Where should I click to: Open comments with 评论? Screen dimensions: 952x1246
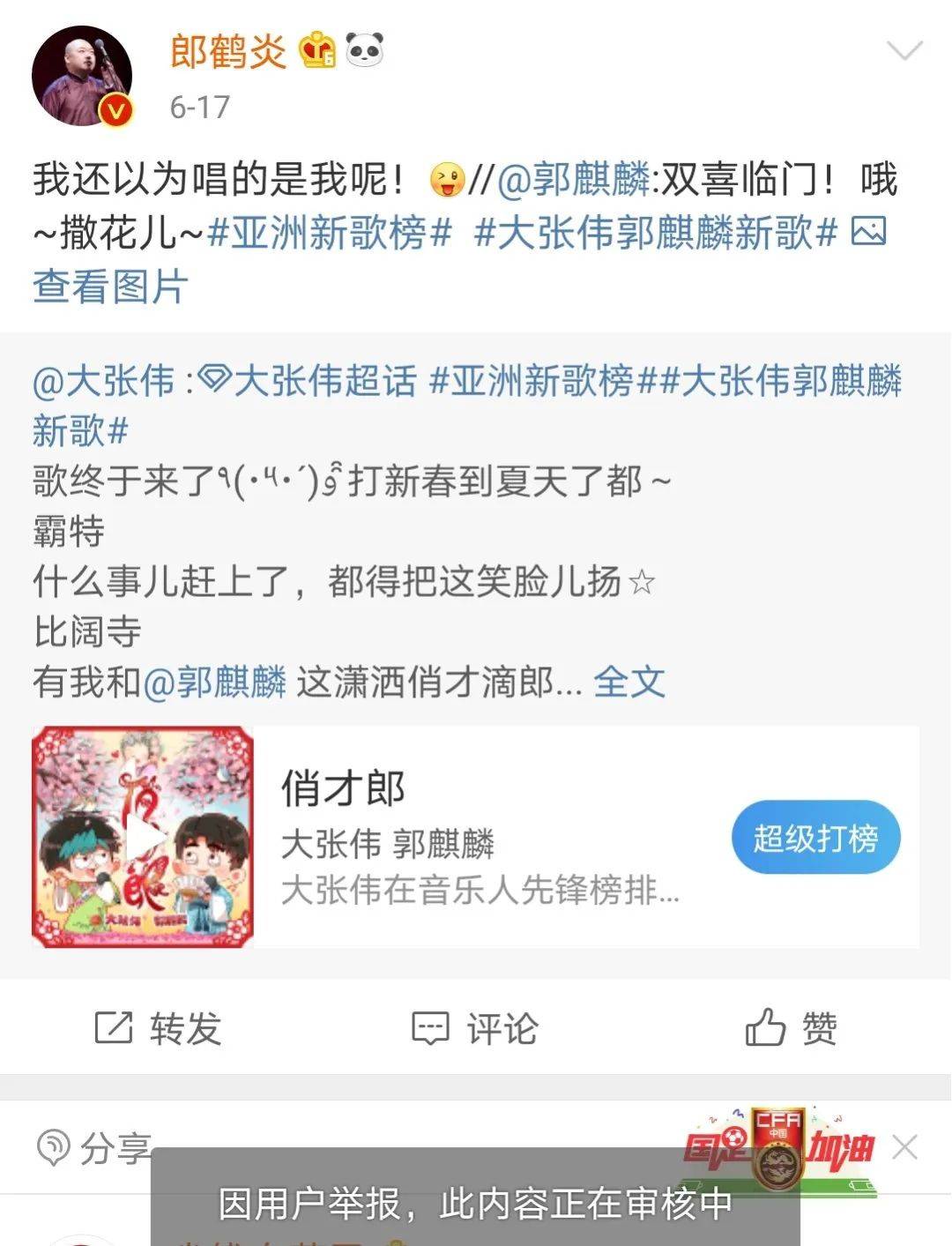pyautogui.click(x=476, y=1028)
